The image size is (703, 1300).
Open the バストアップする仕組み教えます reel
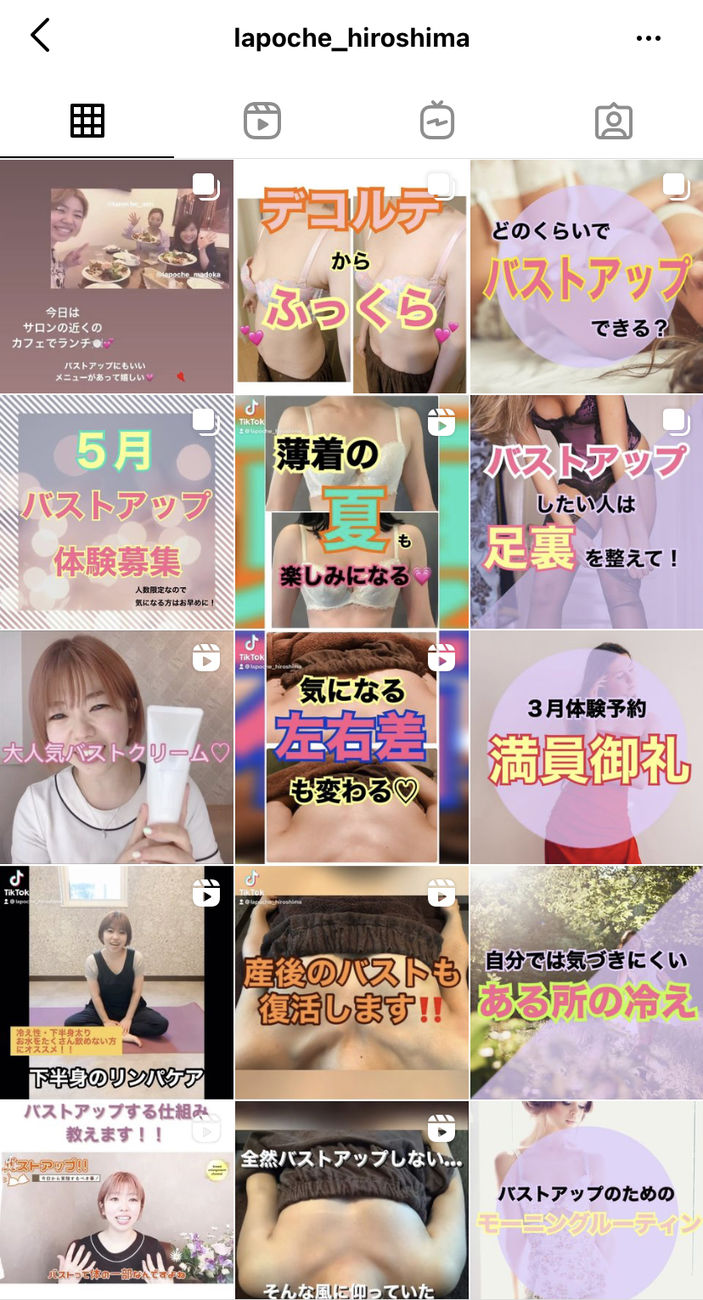coord(116,1200)
